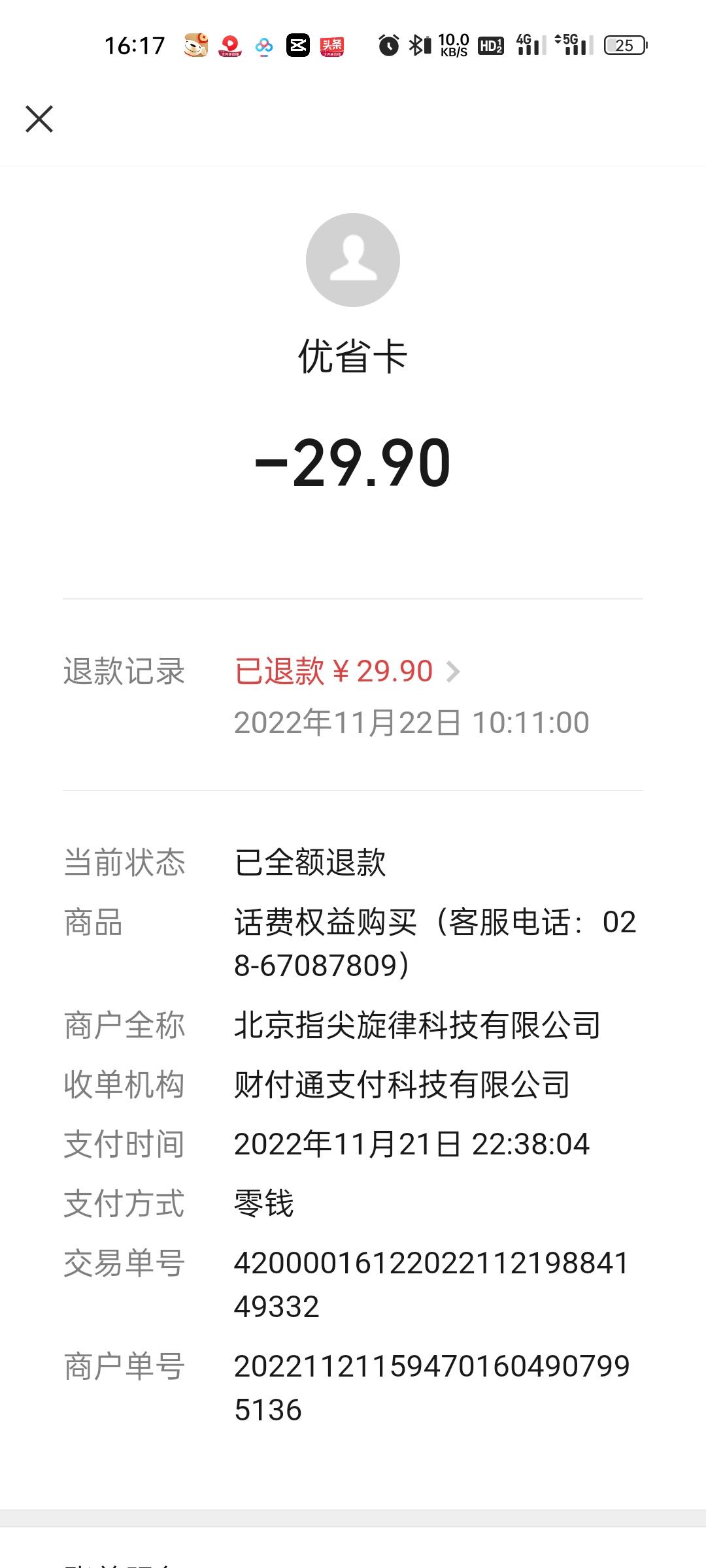Tap the 优省卡 merchant avatar
This screenshot has height=1568, width=706.
point(353,259)
